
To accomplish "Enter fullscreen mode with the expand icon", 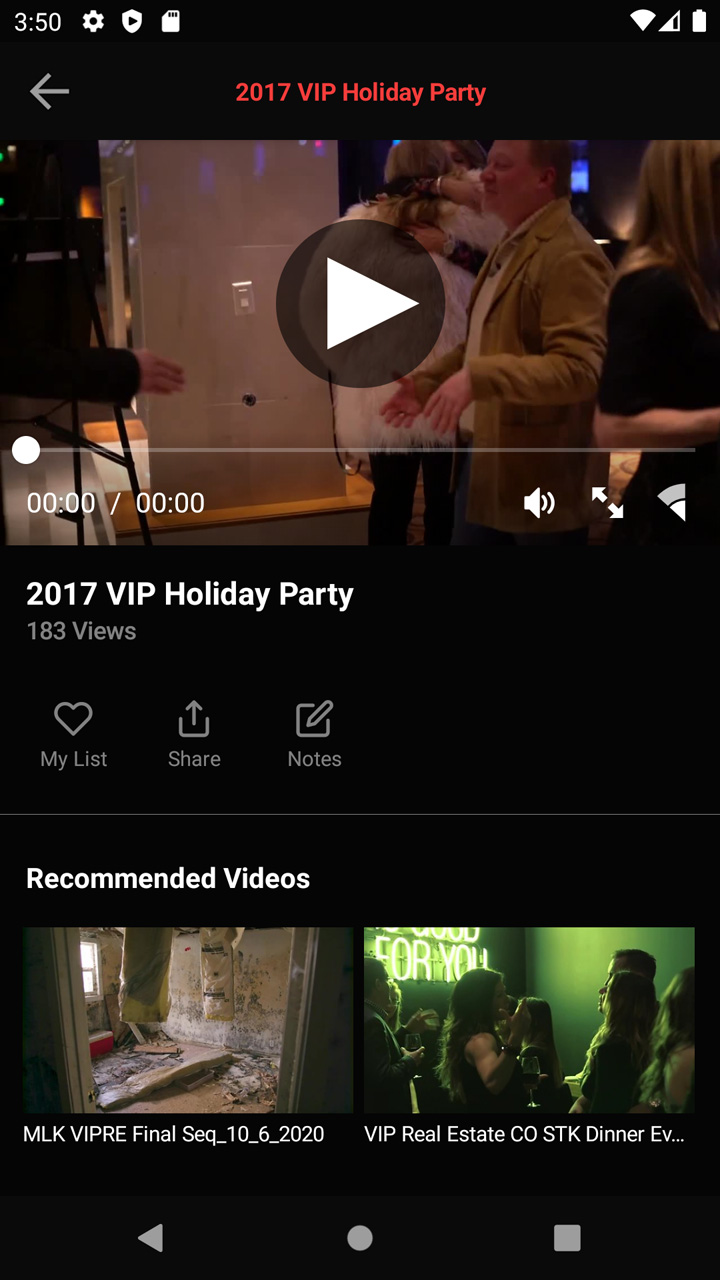I will 607,503.
